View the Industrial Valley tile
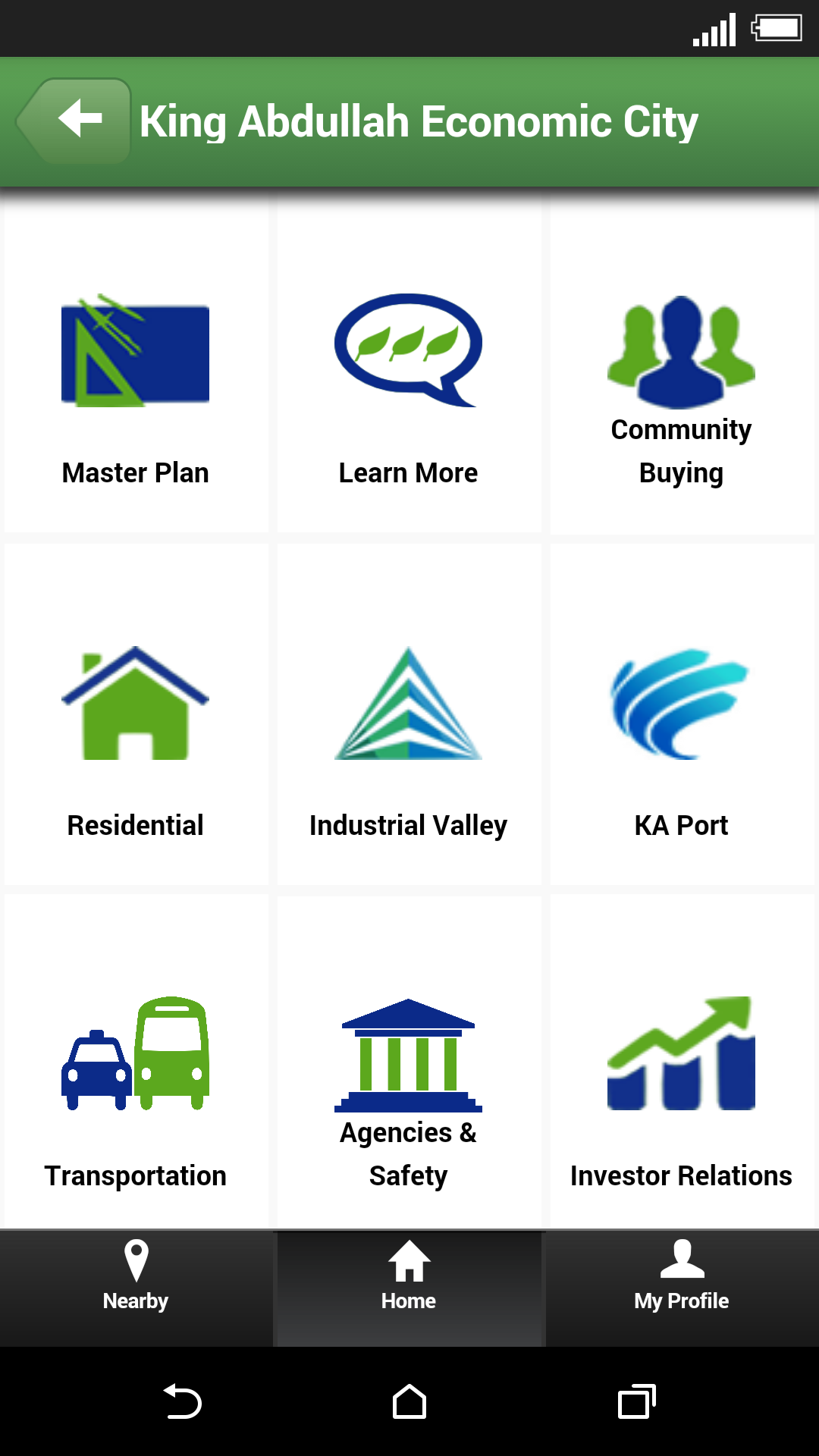This screenshot has width=819, height=1456. coord(409,714)
